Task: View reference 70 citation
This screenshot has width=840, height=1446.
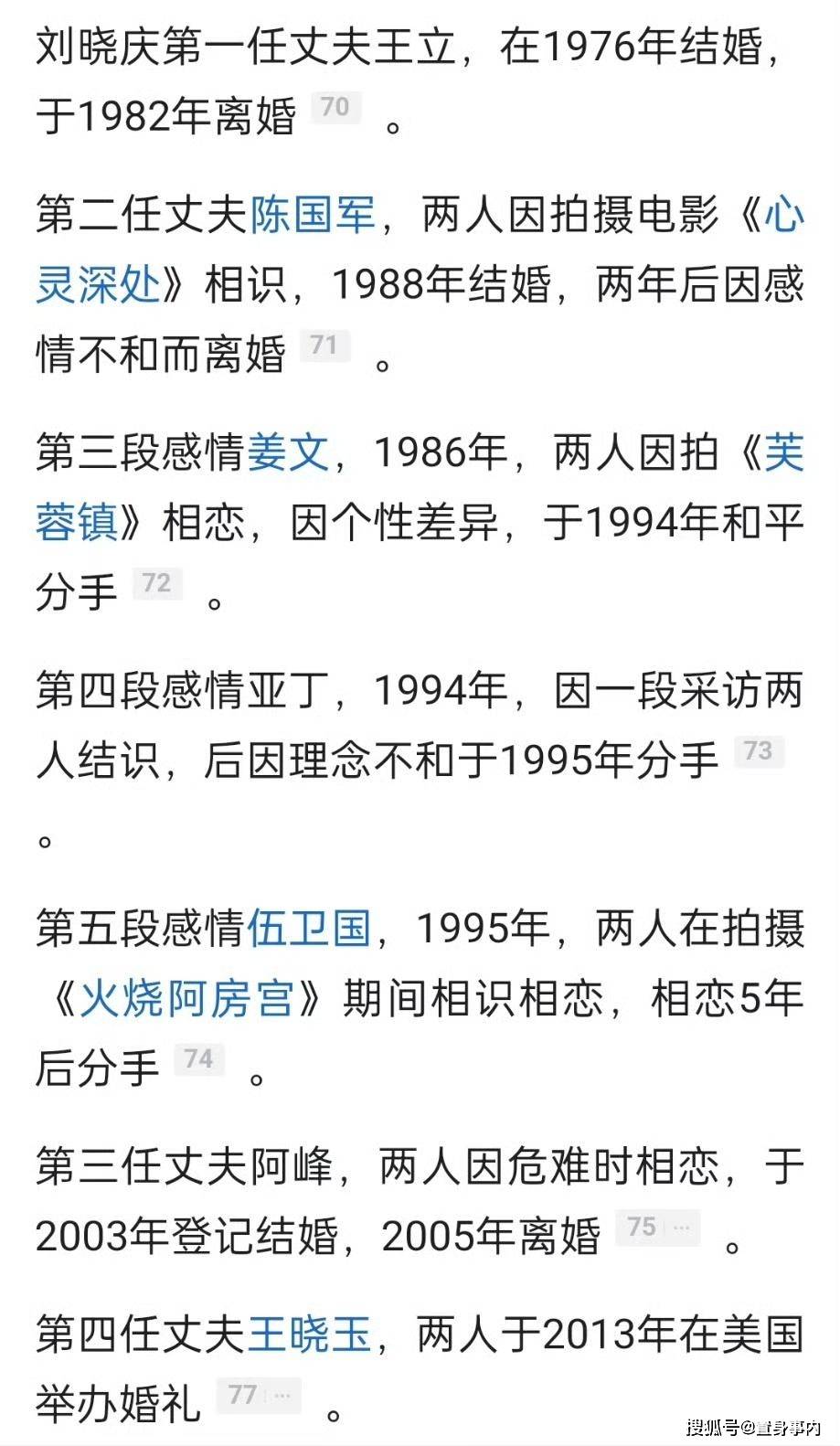Action: 335,109
